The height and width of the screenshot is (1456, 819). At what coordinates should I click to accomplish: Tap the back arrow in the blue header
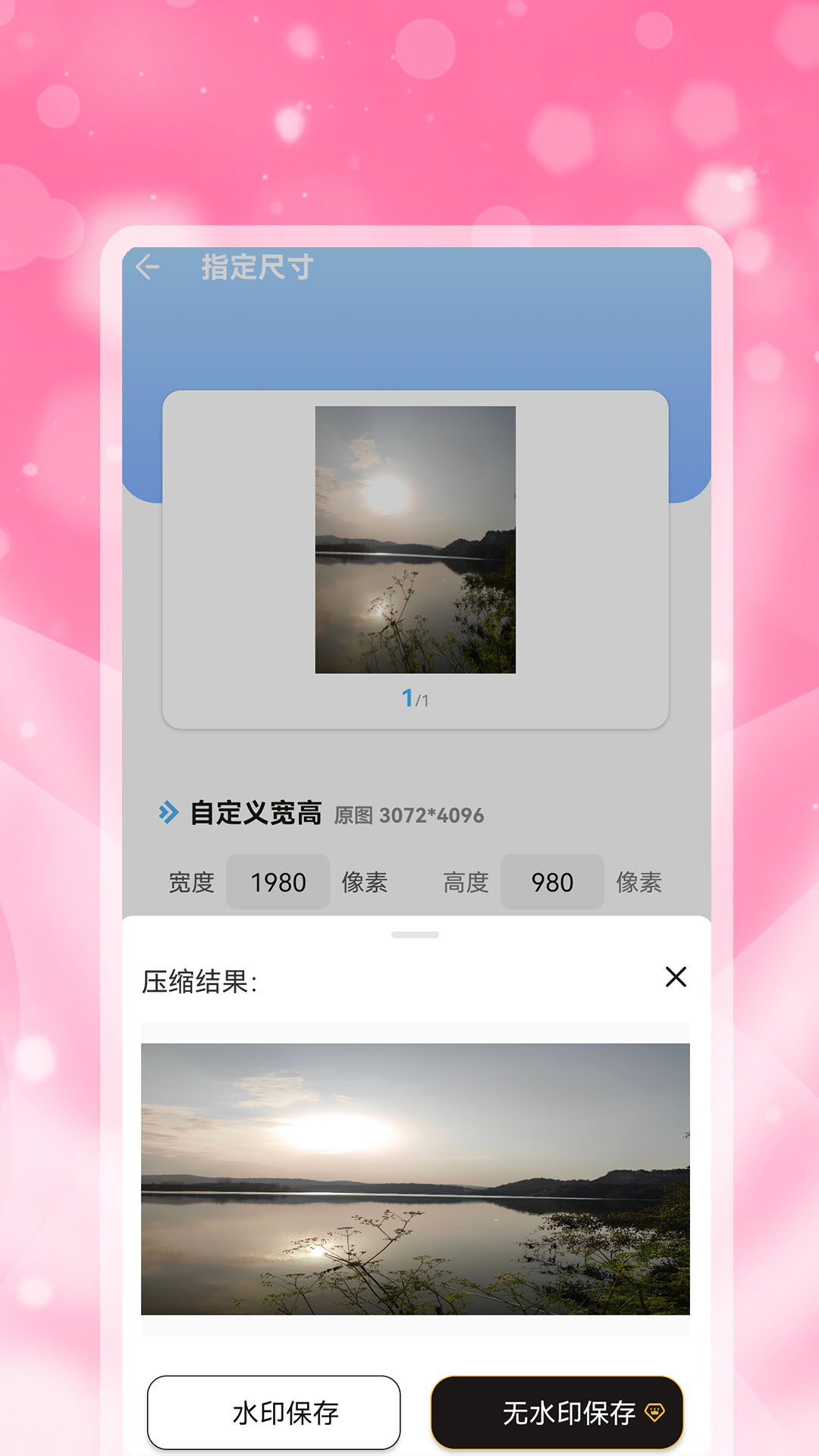pyautogui.click(x=149, y=267)
